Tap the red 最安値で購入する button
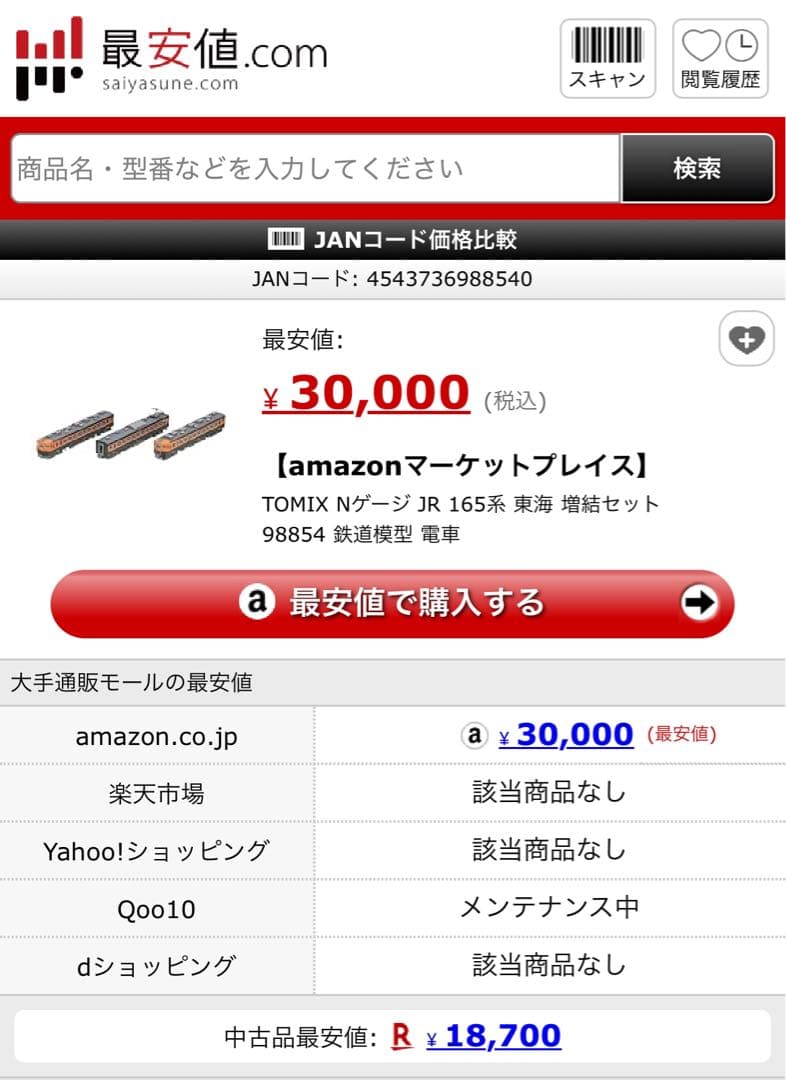The image size is (786, 1080). tap(392, 603)
